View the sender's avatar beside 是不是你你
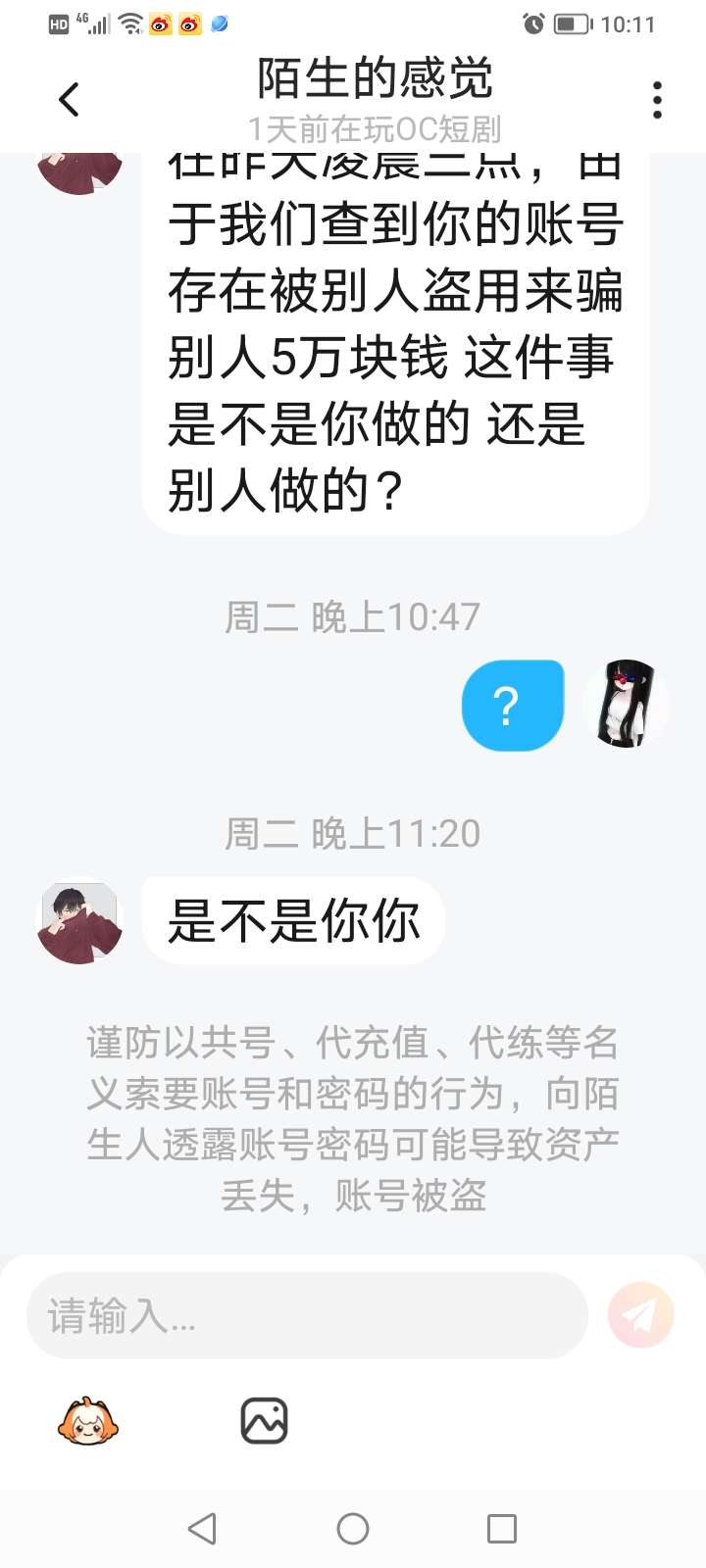The width and height of the screenshot is (706, 1568). [79, 921]
